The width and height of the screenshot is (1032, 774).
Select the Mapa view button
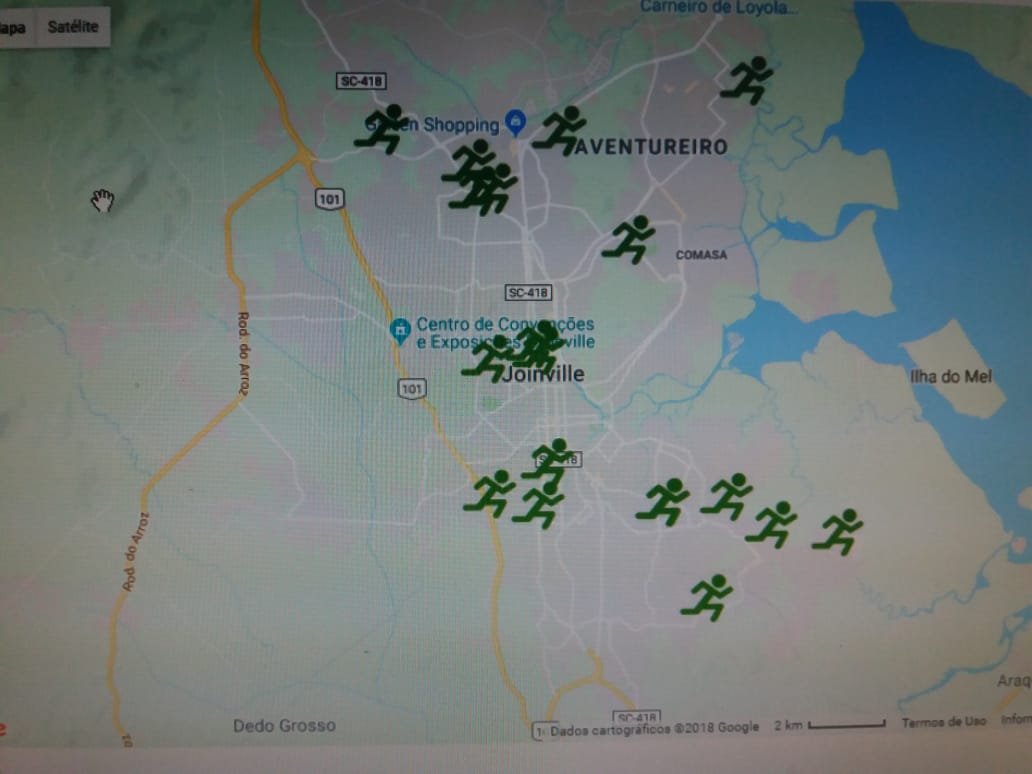click(x=14, y=27)
